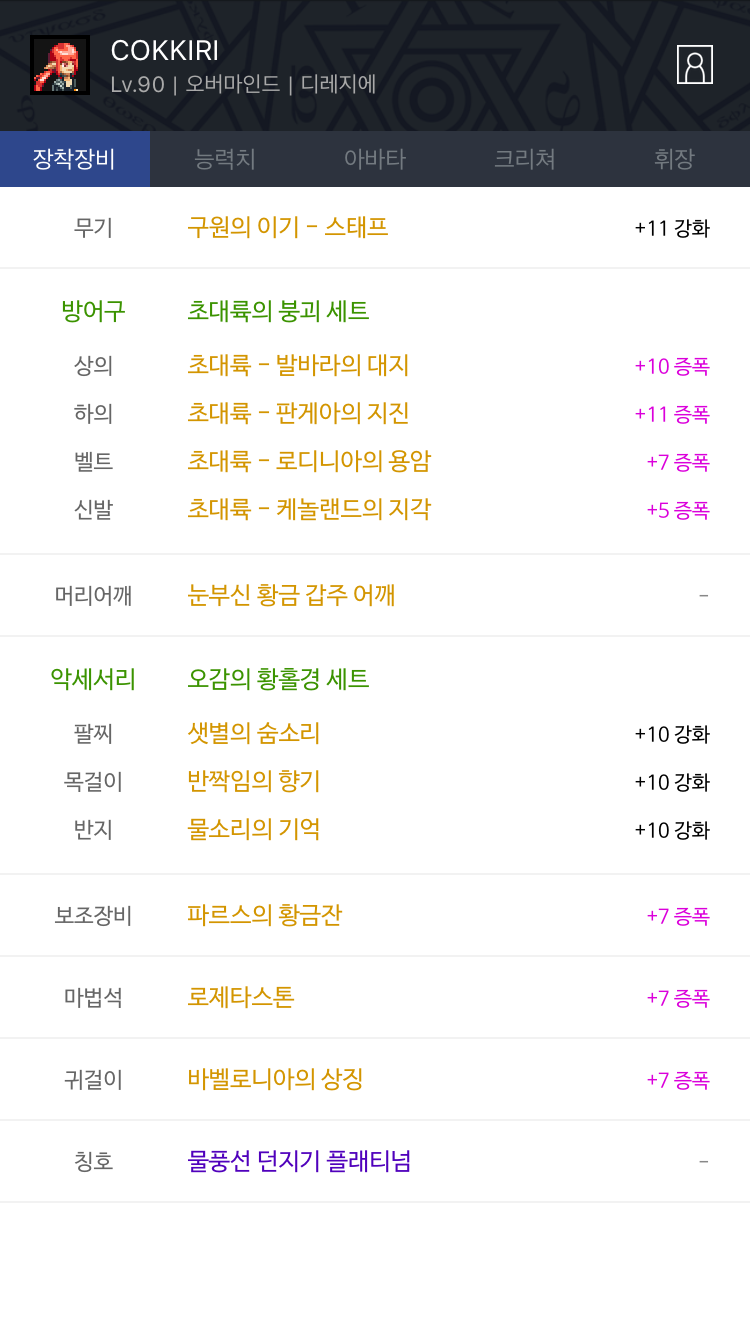Select the 장착장비 tab

(x=75, y=158)
